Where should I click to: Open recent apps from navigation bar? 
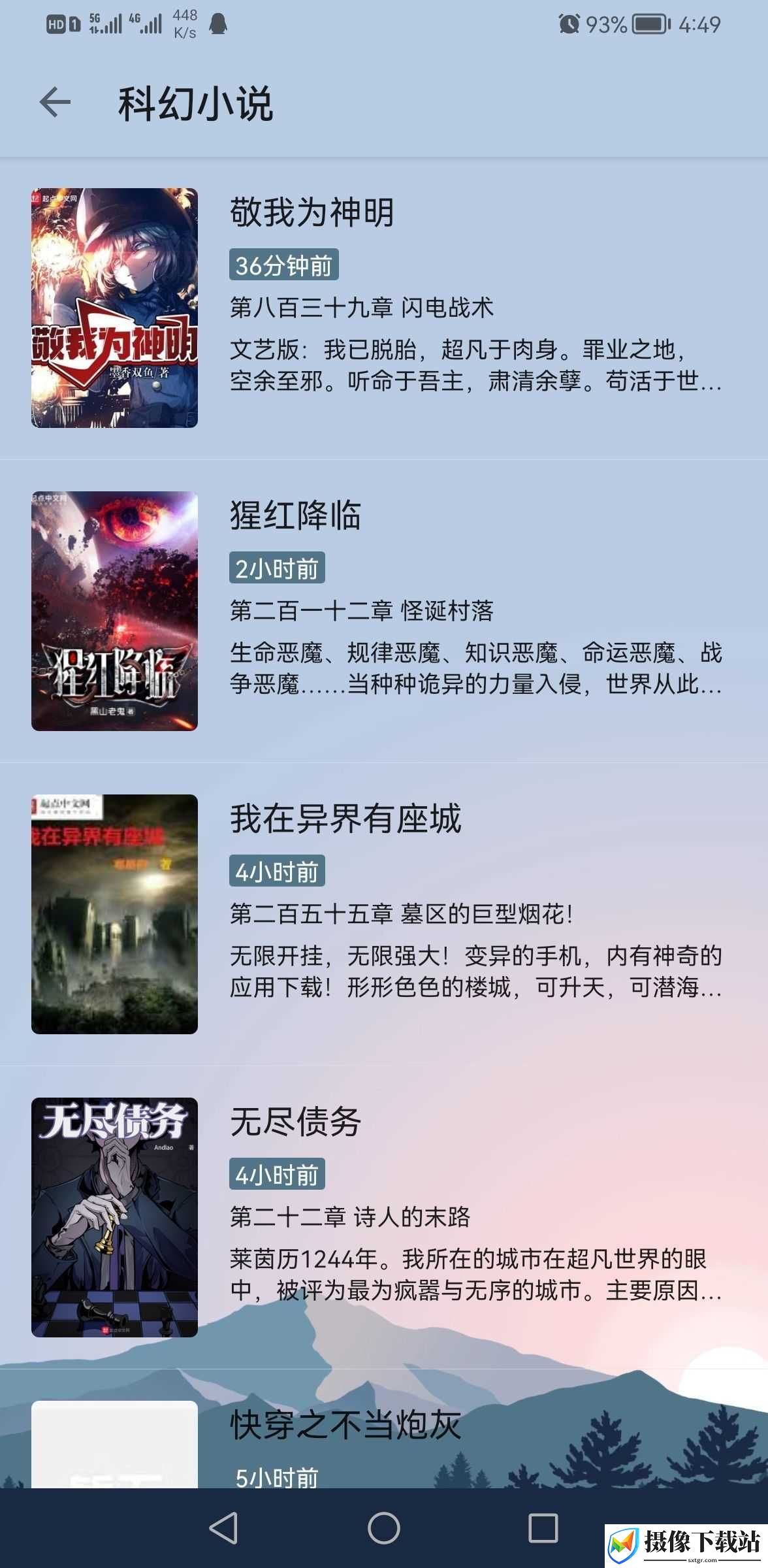543,1528
